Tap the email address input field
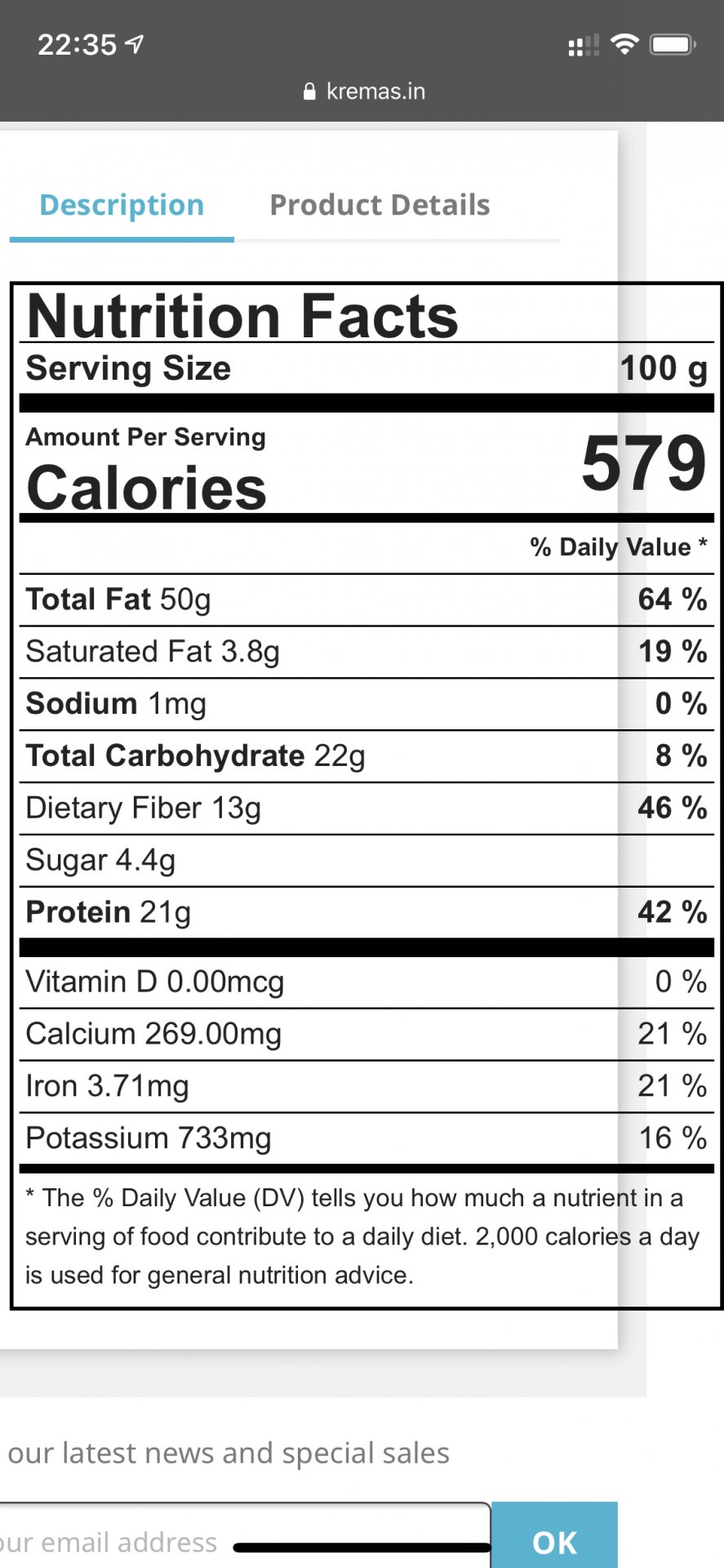This screenshot has height=1568, width=724. pos(243,1535)
